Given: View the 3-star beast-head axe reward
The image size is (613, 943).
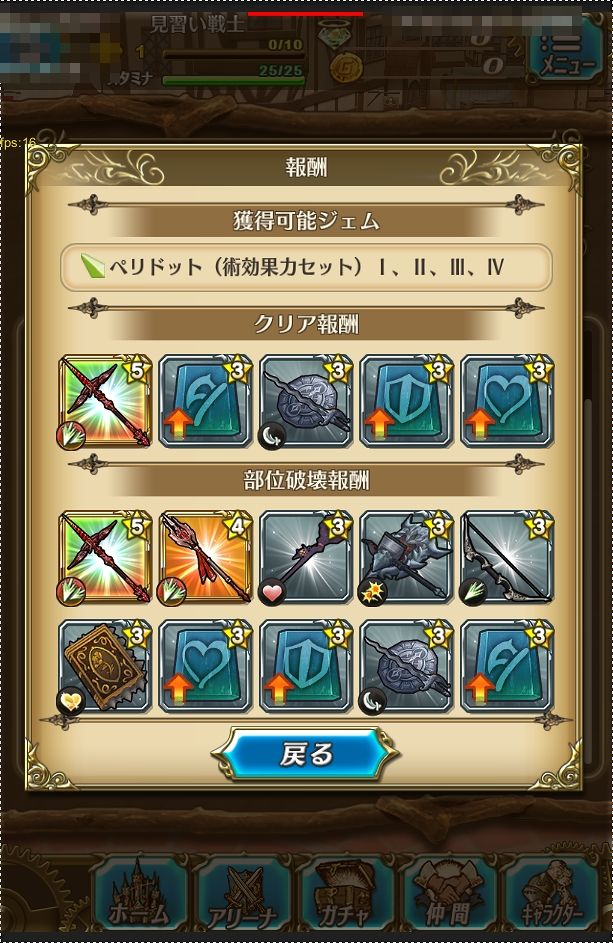Looking at the screenshot, I should (x=406, y=558).
